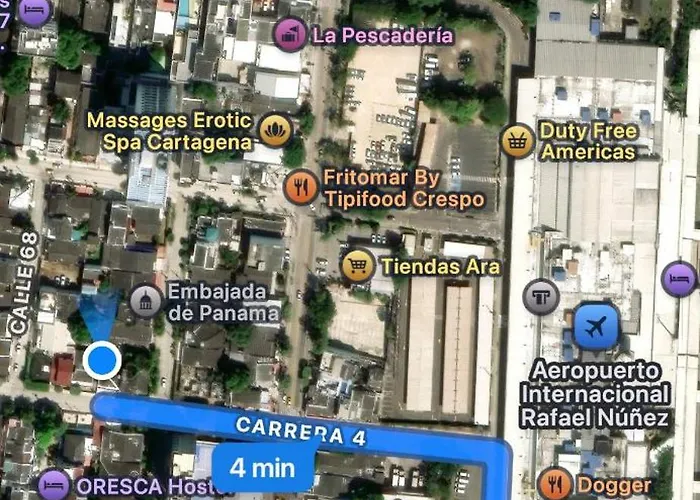Tap the blue current location dot
Screen dimensions: 700x500
(102, 361)
